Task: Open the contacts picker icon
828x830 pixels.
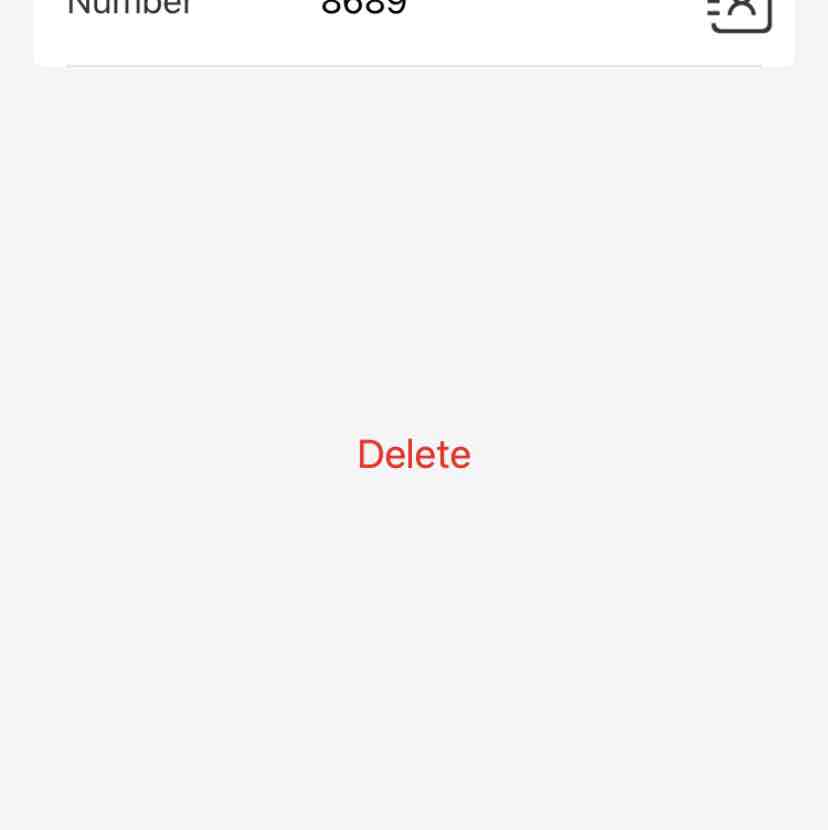Action: coord(740,12)
